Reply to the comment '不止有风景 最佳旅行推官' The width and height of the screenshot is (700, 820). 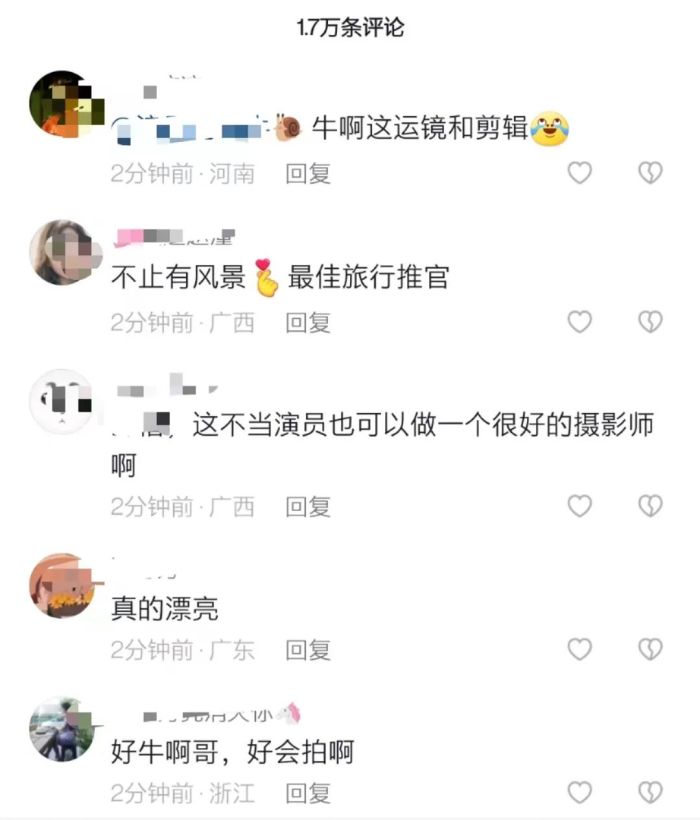point(308,322)
